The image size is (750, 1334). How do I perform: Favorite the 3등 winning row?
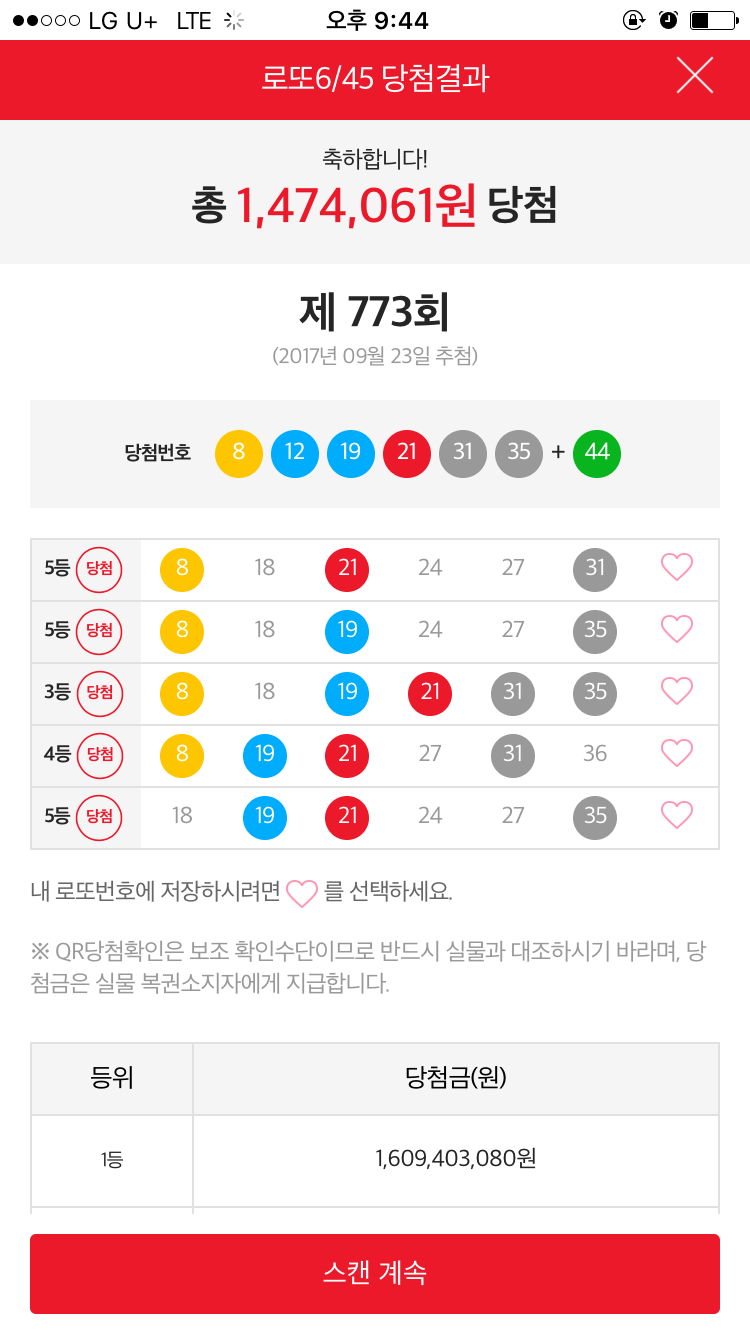coord(677,691)
